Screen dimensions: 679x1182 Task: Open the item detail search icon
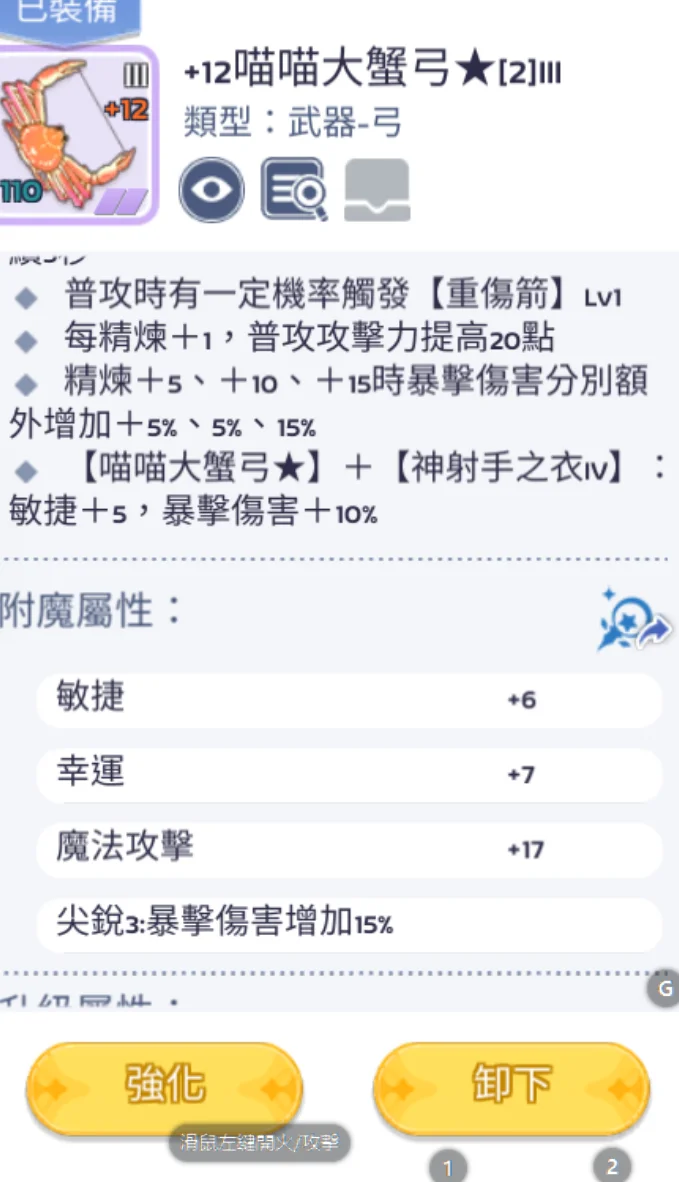click(x=293, y=190)
